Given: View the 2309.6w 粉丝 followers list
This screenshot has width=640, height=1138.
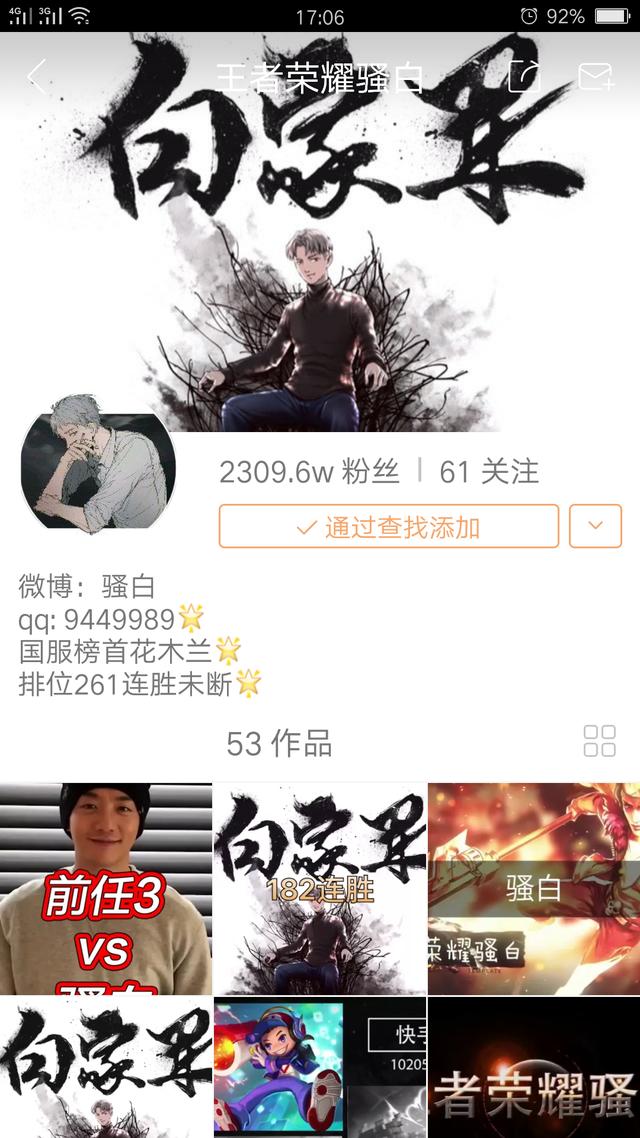Looking at the screenshot, I should [309, 472].
